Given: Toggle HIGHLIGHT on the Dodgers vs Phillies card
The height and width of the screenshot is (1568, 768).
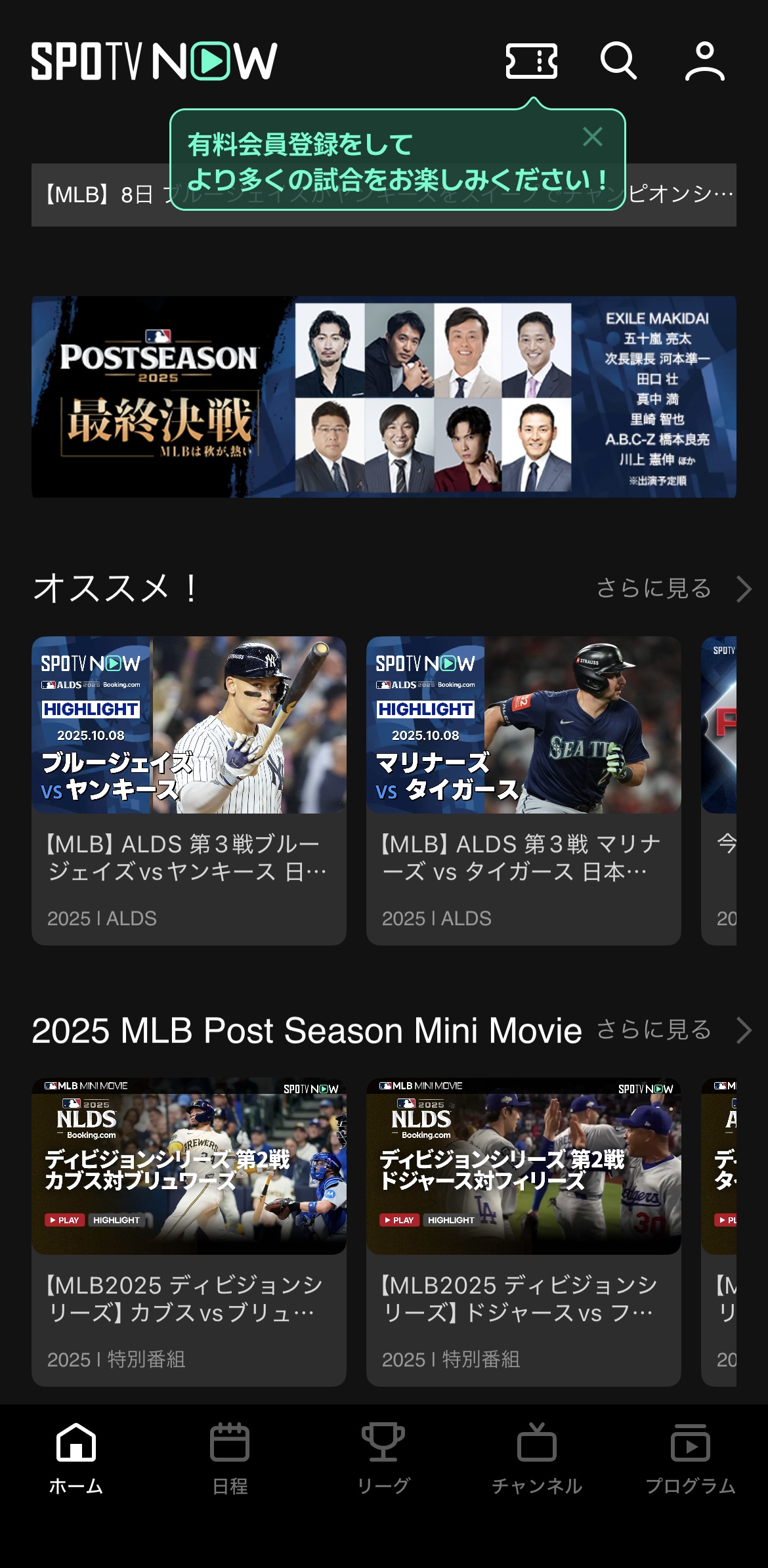Looking at the screenshot, I should click(450, 1220).
